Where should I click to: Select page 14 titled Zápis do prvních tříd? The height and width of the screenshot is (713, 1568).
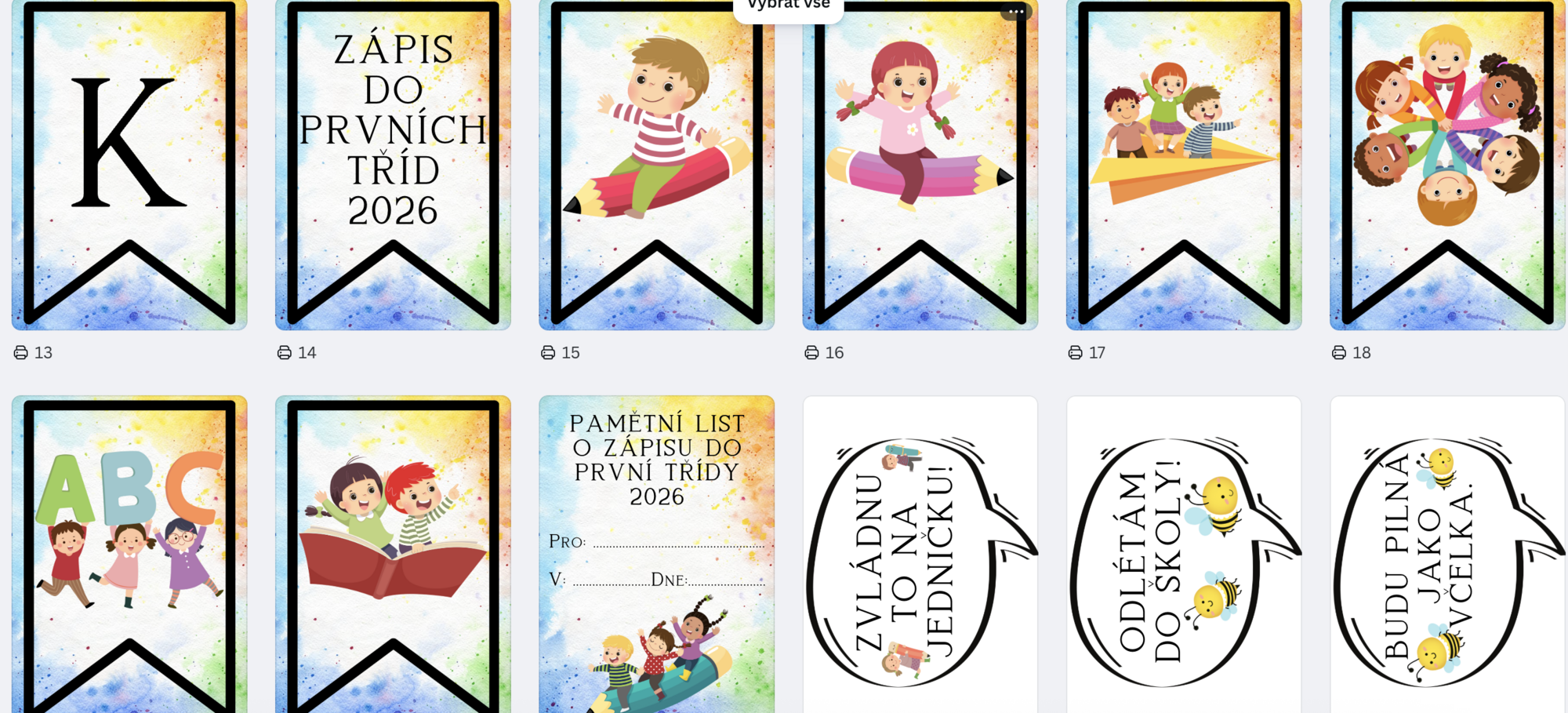click(393, 165)
